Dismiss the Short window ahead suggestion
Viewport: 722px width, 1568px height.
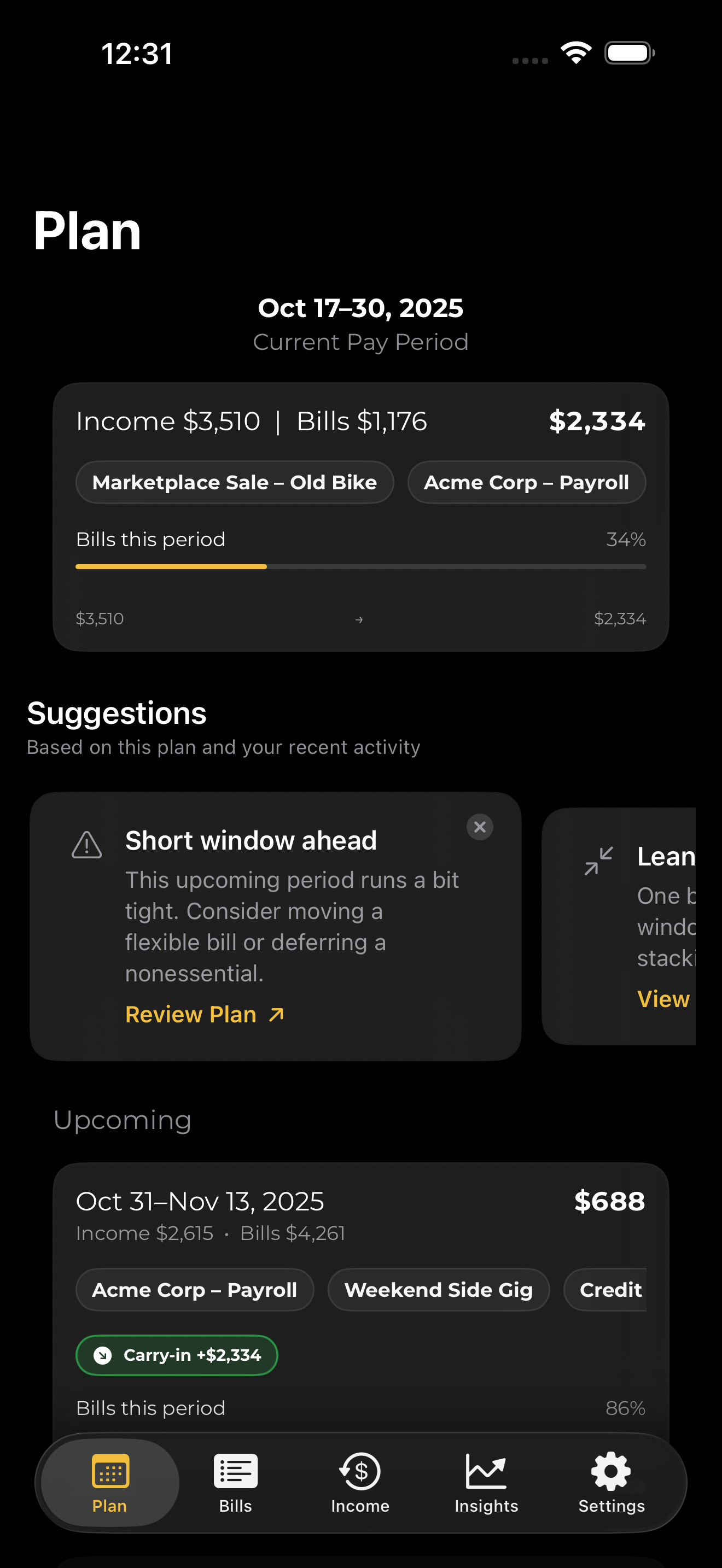(479, 826)
